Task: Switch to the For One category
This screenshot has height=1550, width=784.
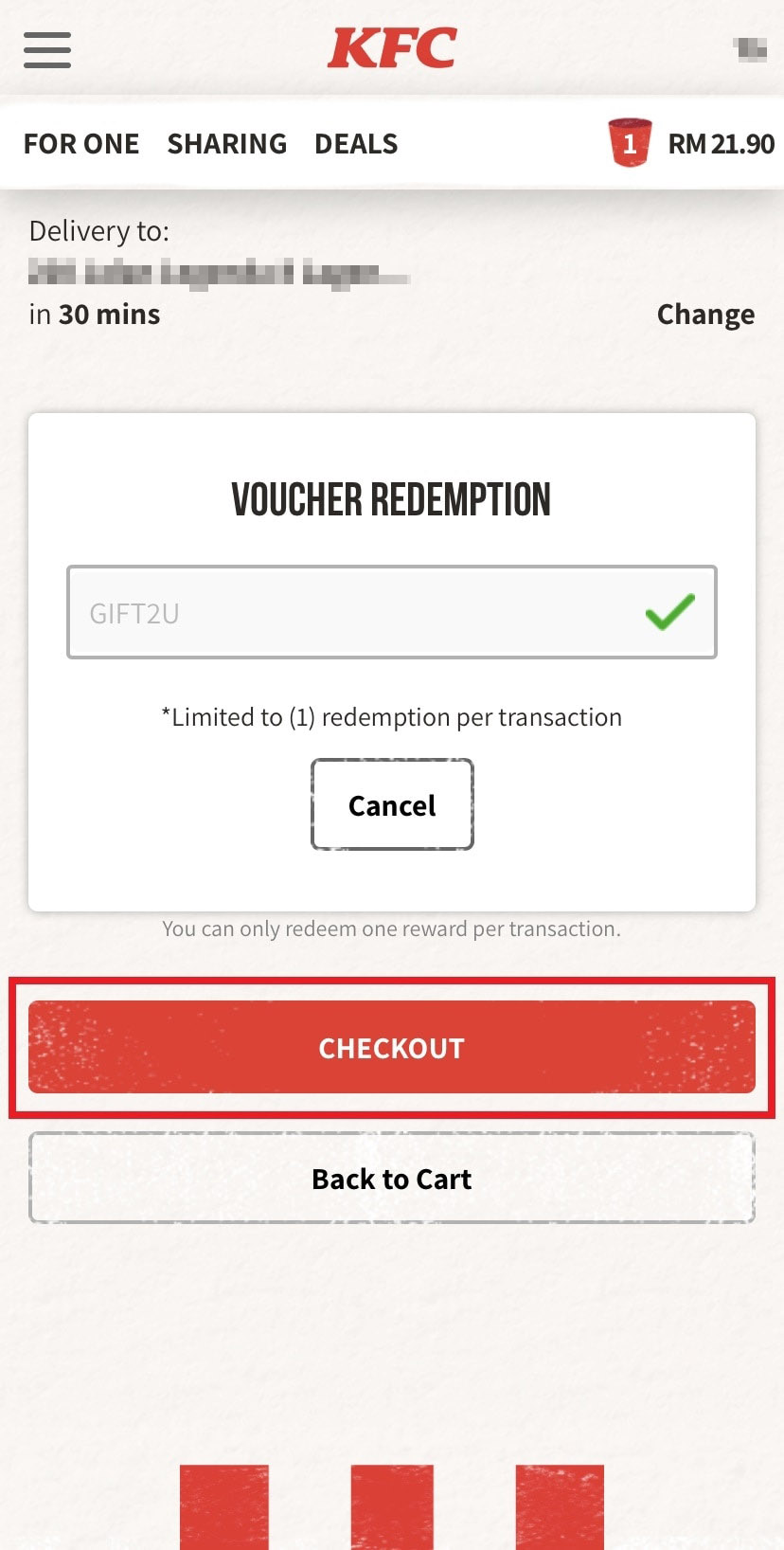Action: (x=81, y=144)
